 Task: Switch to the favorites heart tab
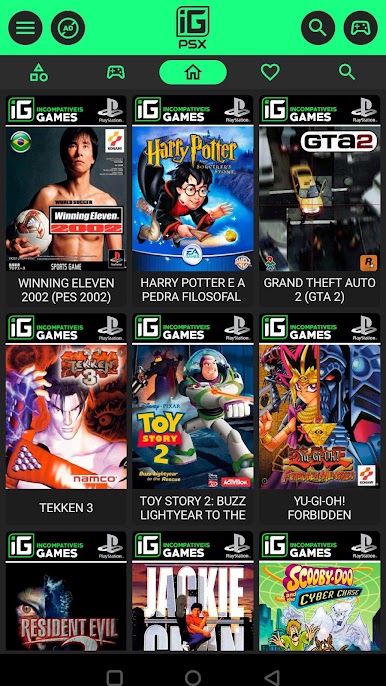(x=270, y=72)
